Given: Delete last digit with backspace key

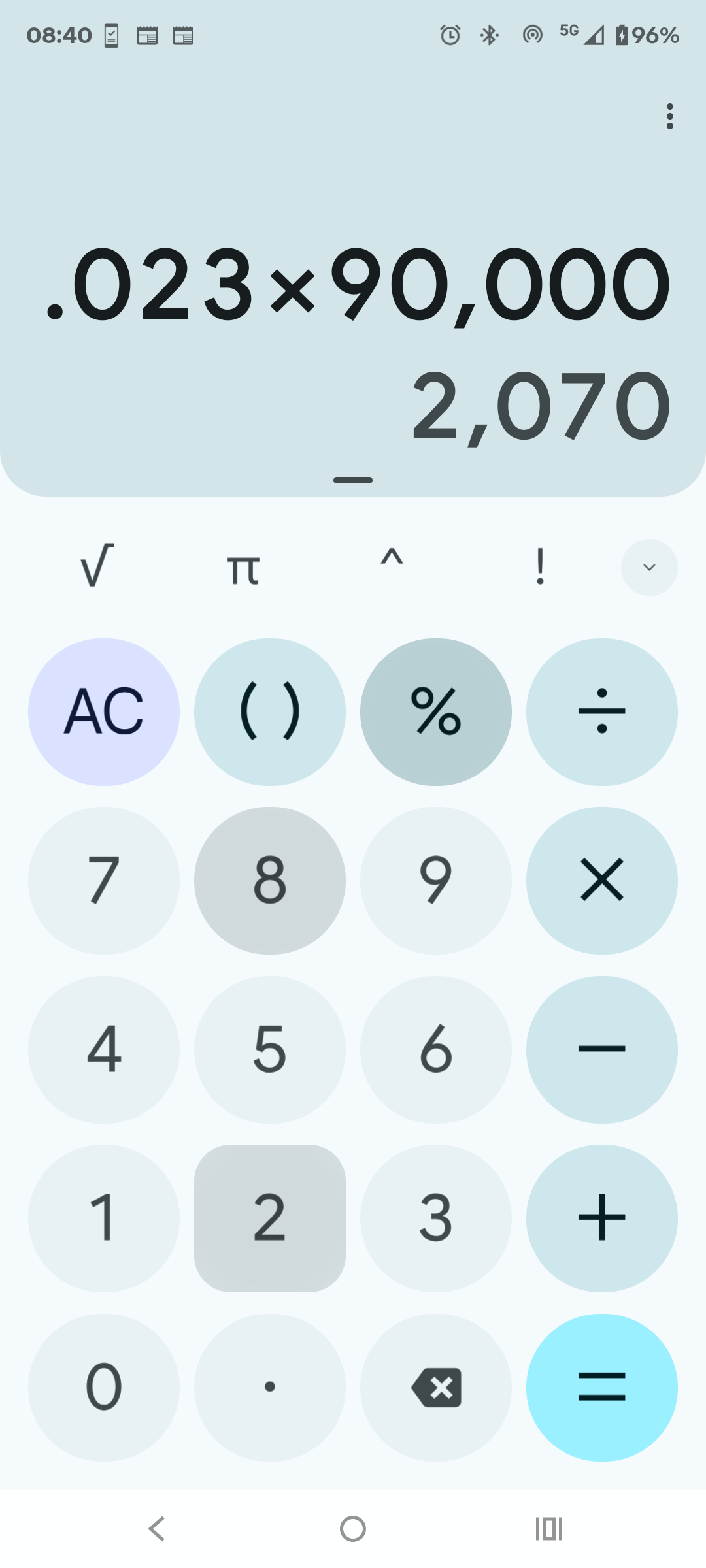Looking at the screenshot, I should 436,1387.
